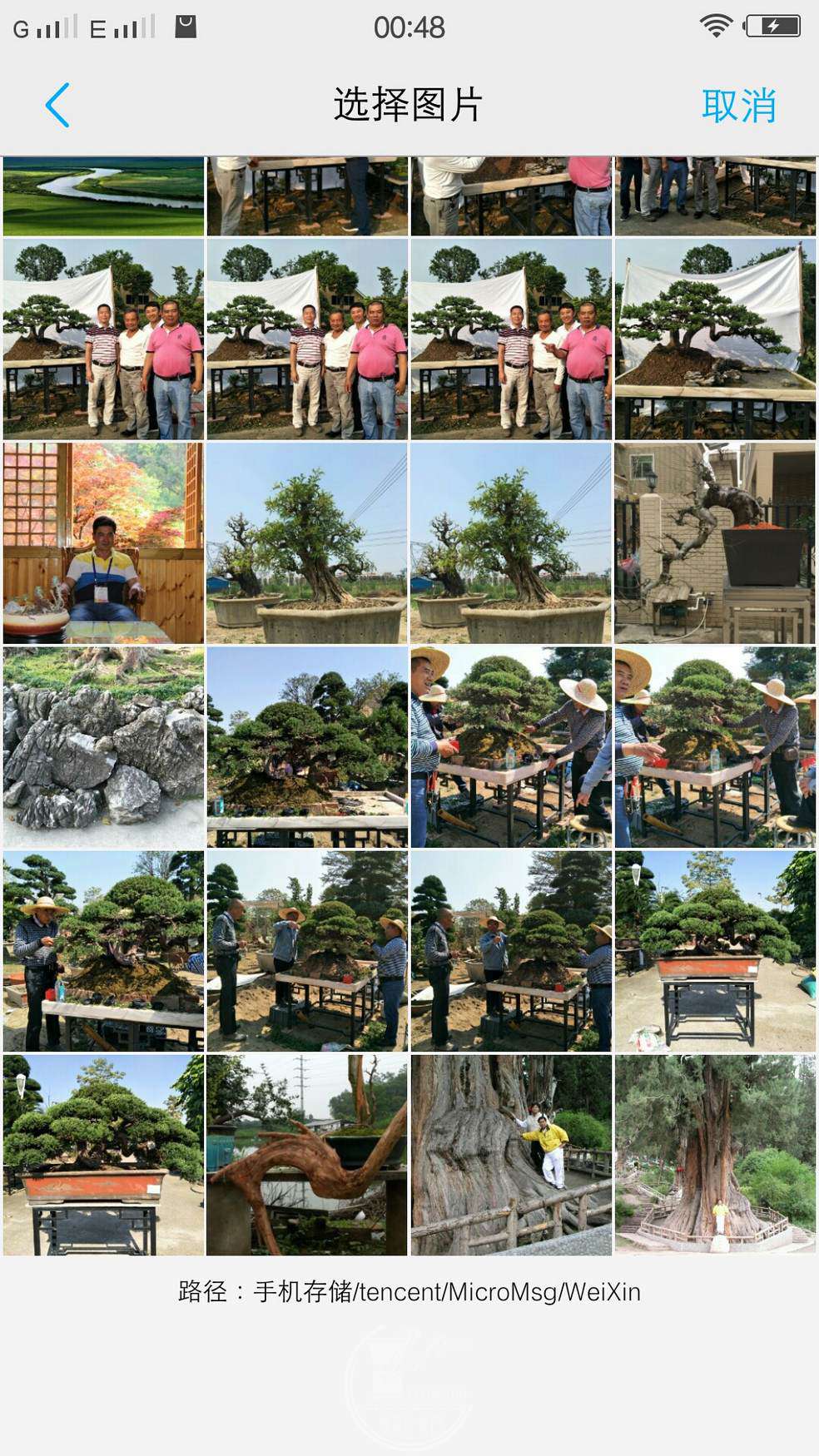The width and height of the screenshot is (819, 1456).
Task: Select the green river grassland photo
Action: click(103, 196)
